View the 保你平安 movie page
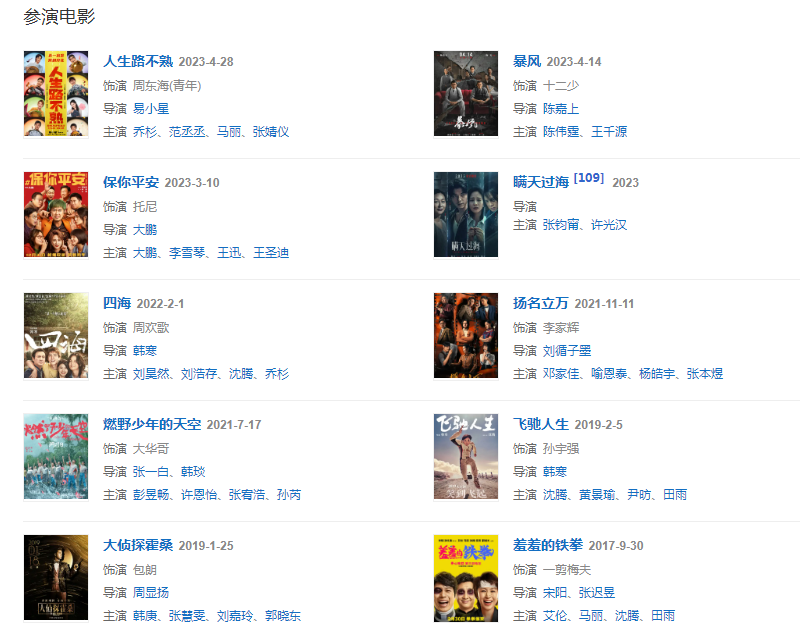The image size is (800, 635). click(x=131, y=183)
